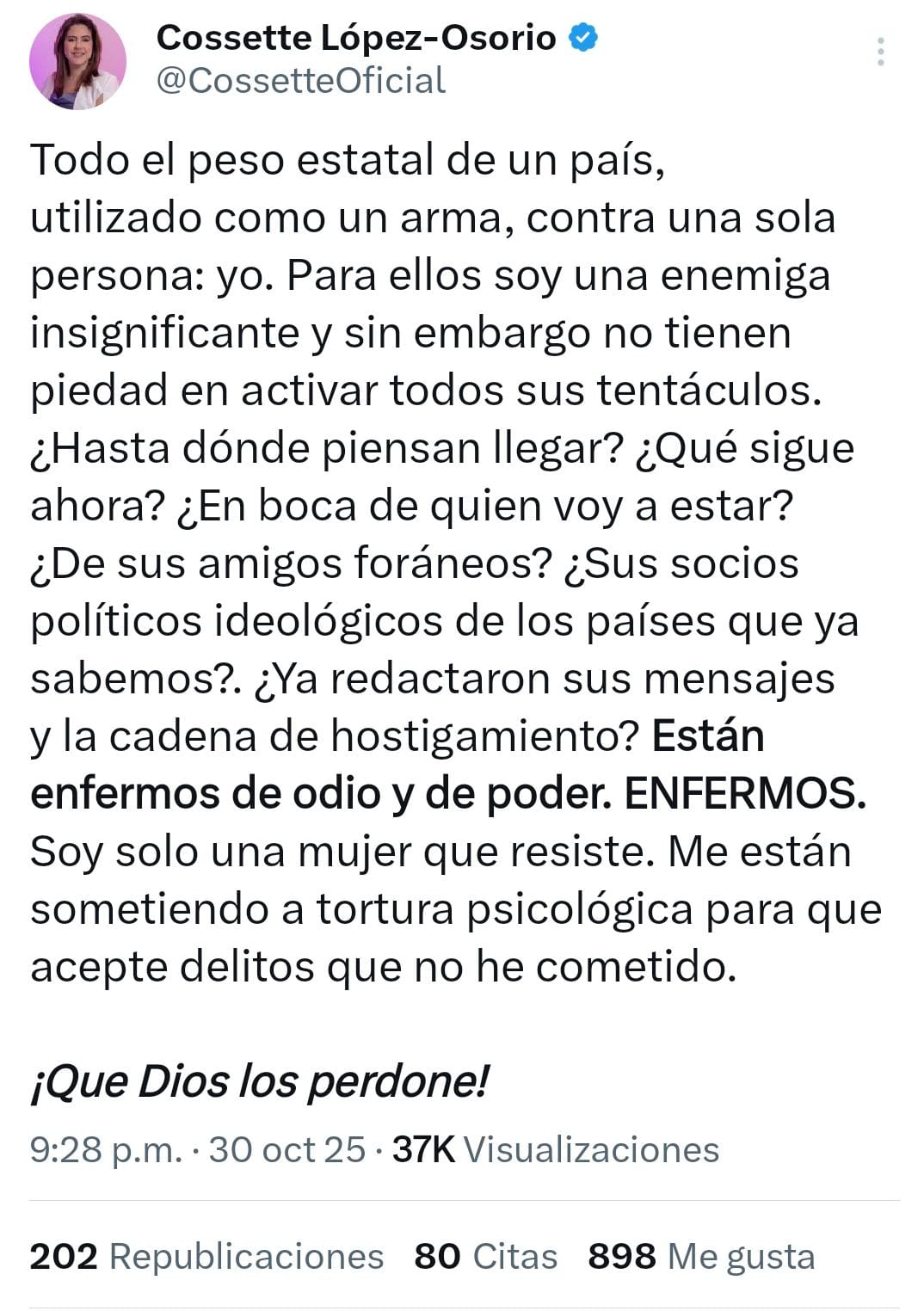View the 80 Citas list
924x1311 pixels.
coord(485,1256)
